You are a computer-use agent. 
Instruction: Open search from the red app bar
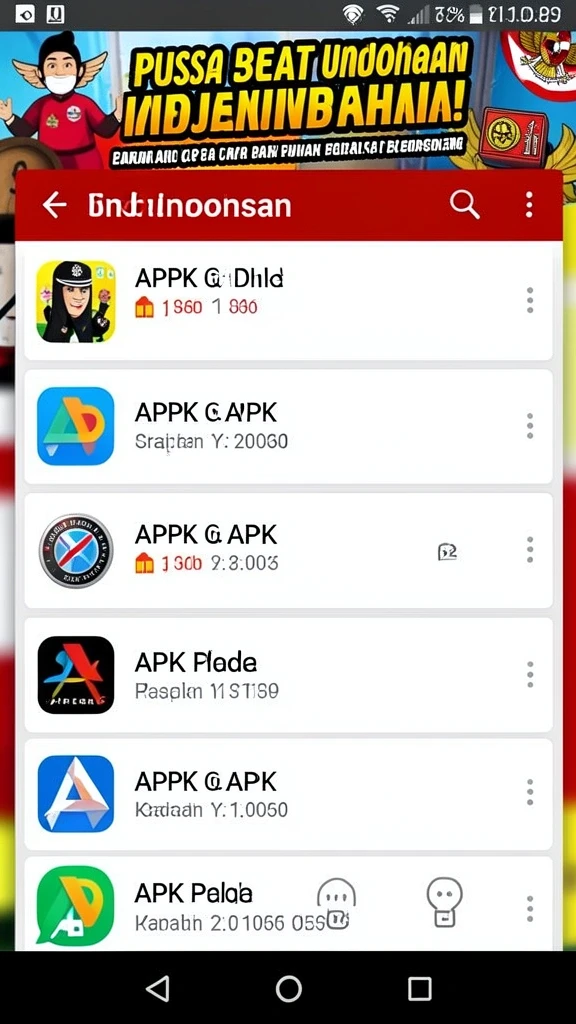[464, 205]
